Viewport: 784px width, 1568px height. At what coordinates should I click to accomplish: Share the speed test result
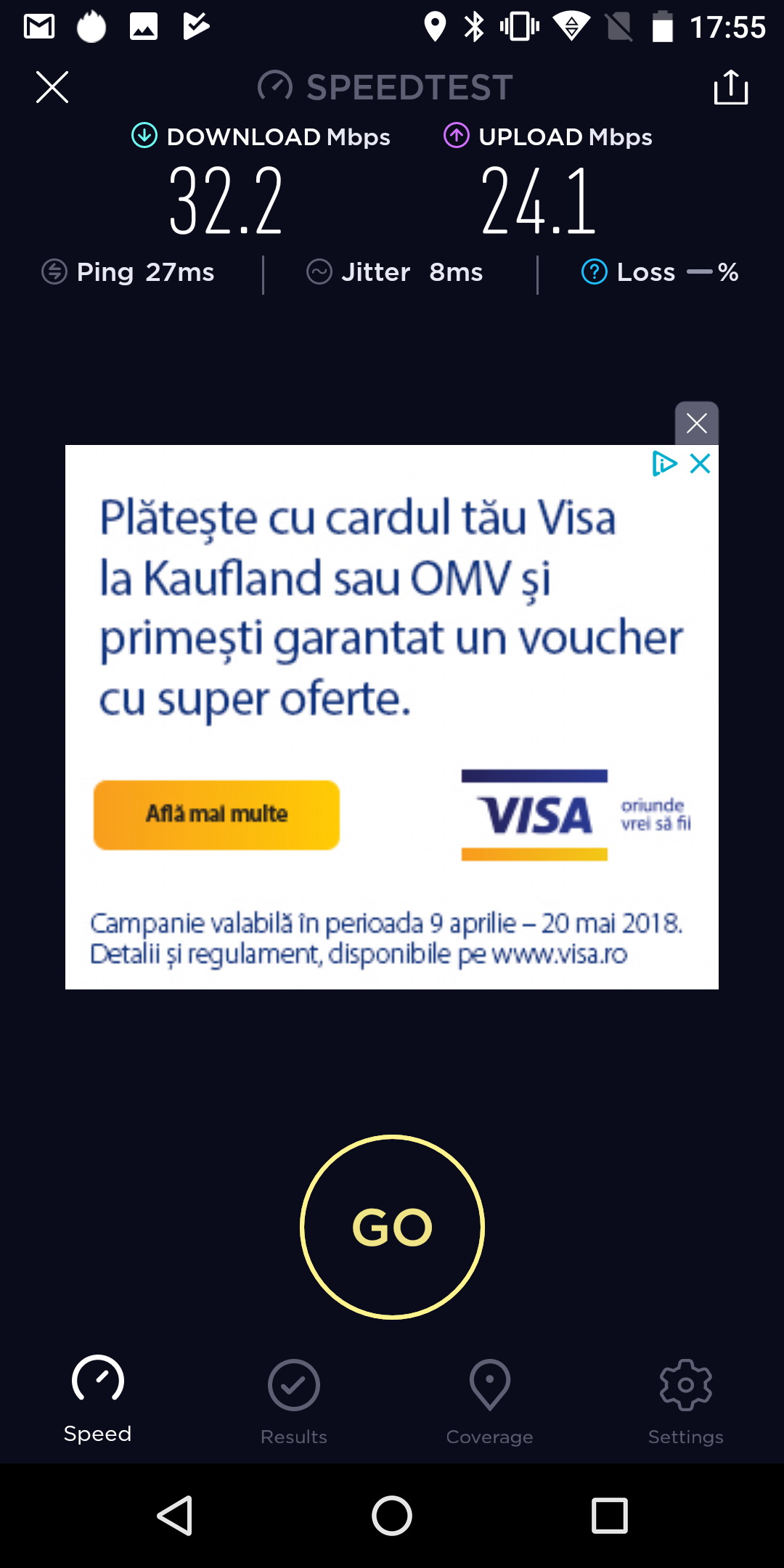pyautogui.click(x=730, y=88)
